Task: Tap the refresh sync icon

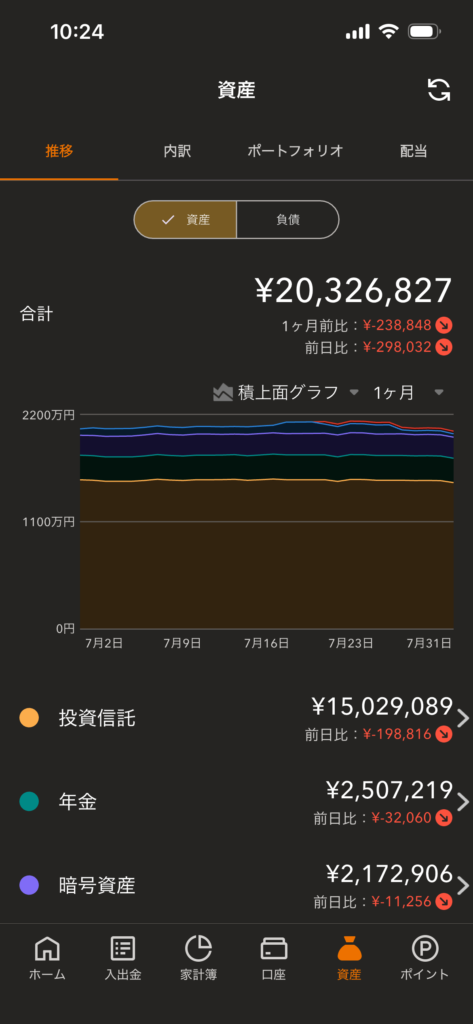Action: click(439, 90)
